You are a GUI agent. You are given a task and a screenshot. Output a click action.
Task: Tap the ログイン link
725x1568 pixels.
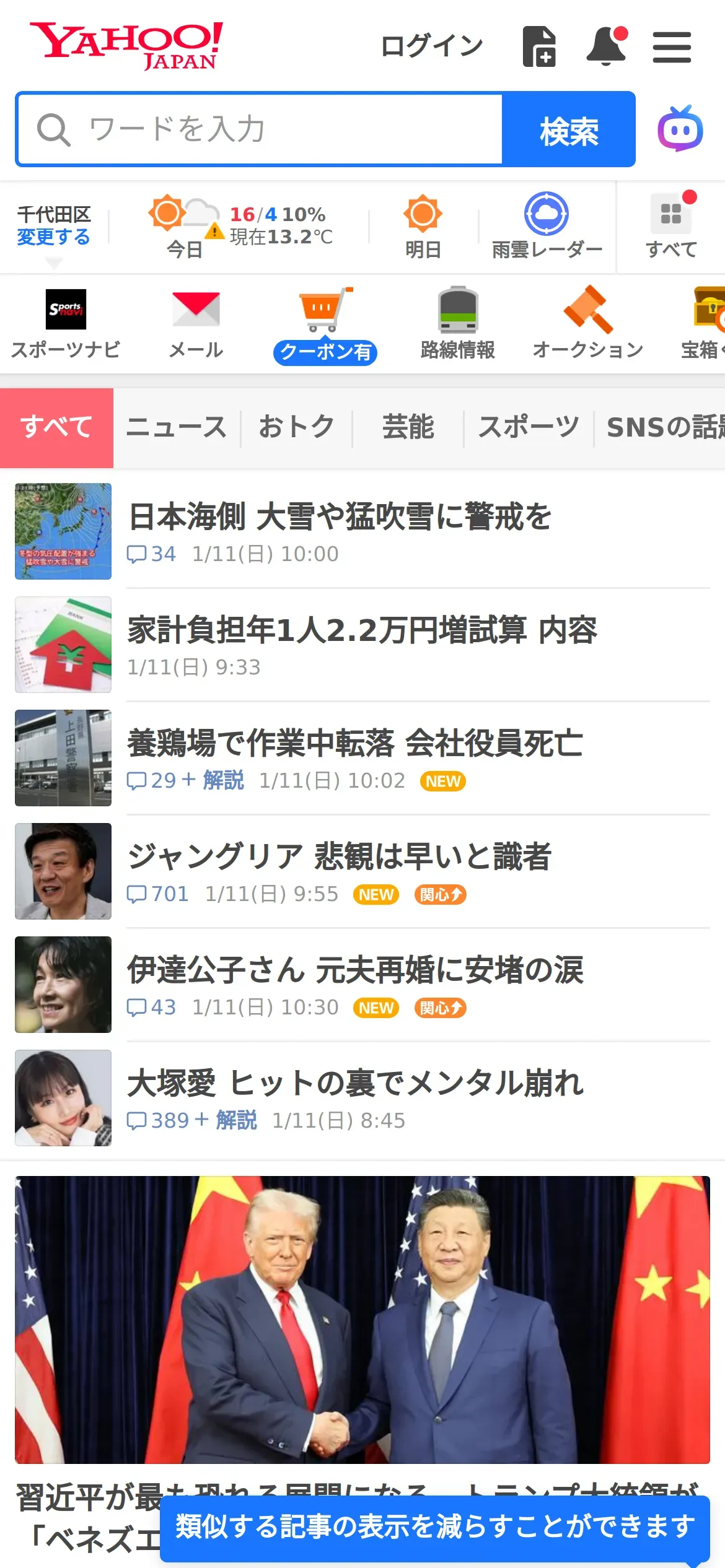431,46
